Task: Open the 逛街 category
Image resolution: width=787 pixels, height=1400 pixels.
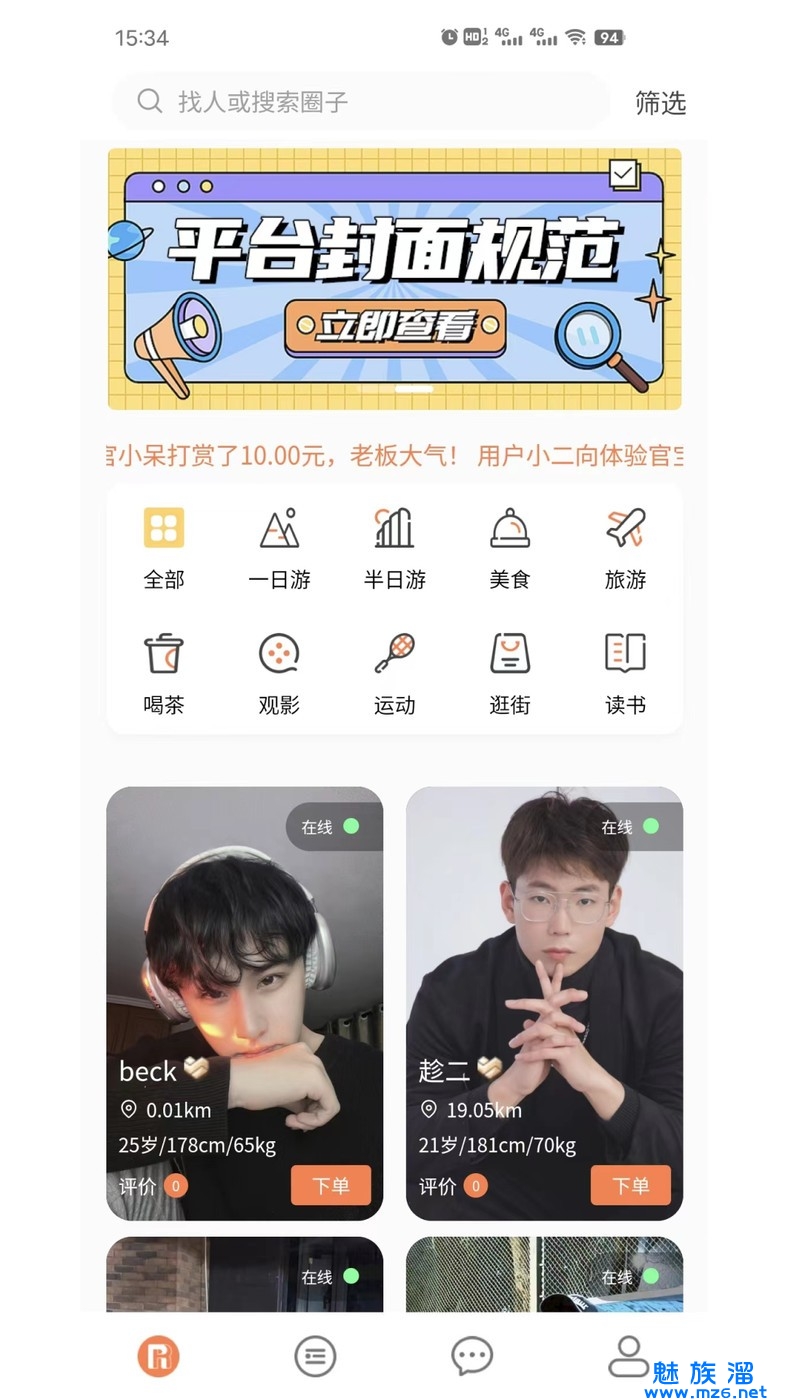Action: pyautogui.click(x=509, y=673)
